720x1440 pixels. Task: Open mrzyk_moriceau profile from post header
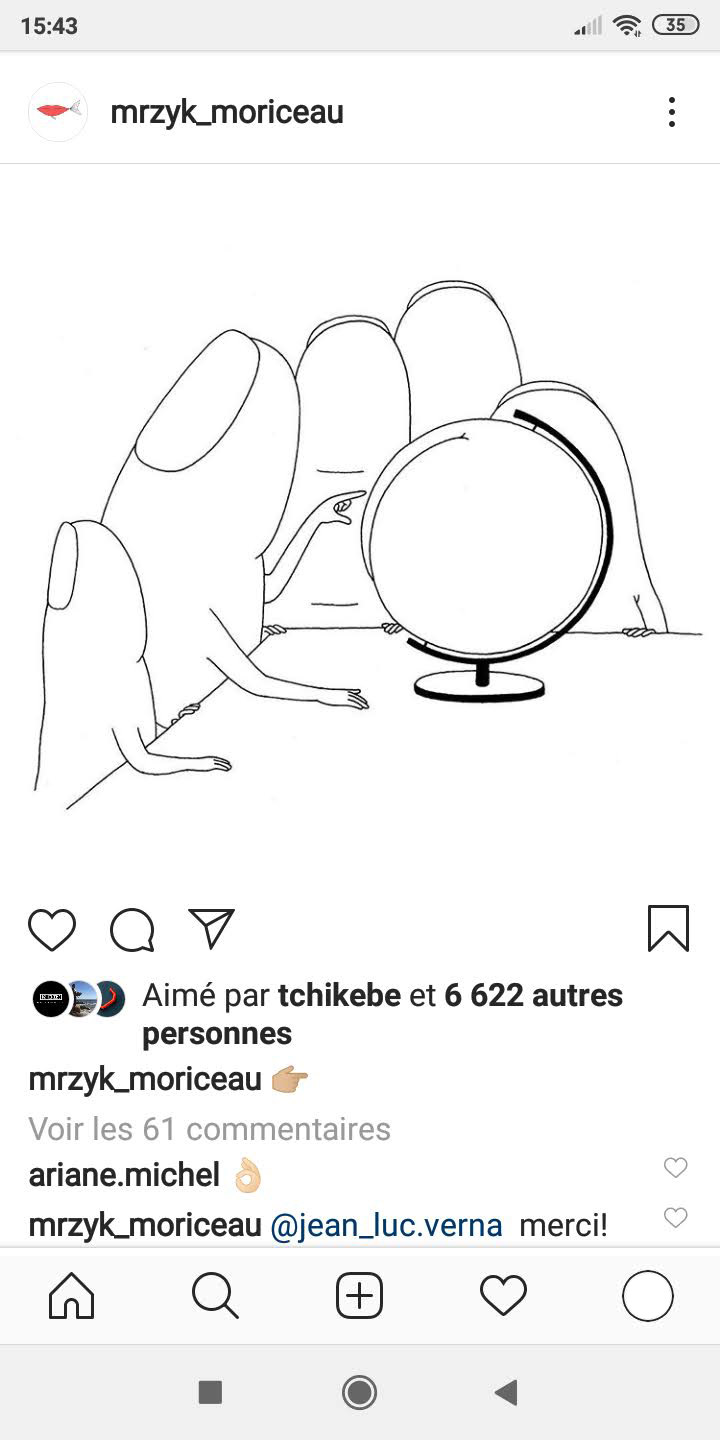pyautogui.click(x=226, y=112)
